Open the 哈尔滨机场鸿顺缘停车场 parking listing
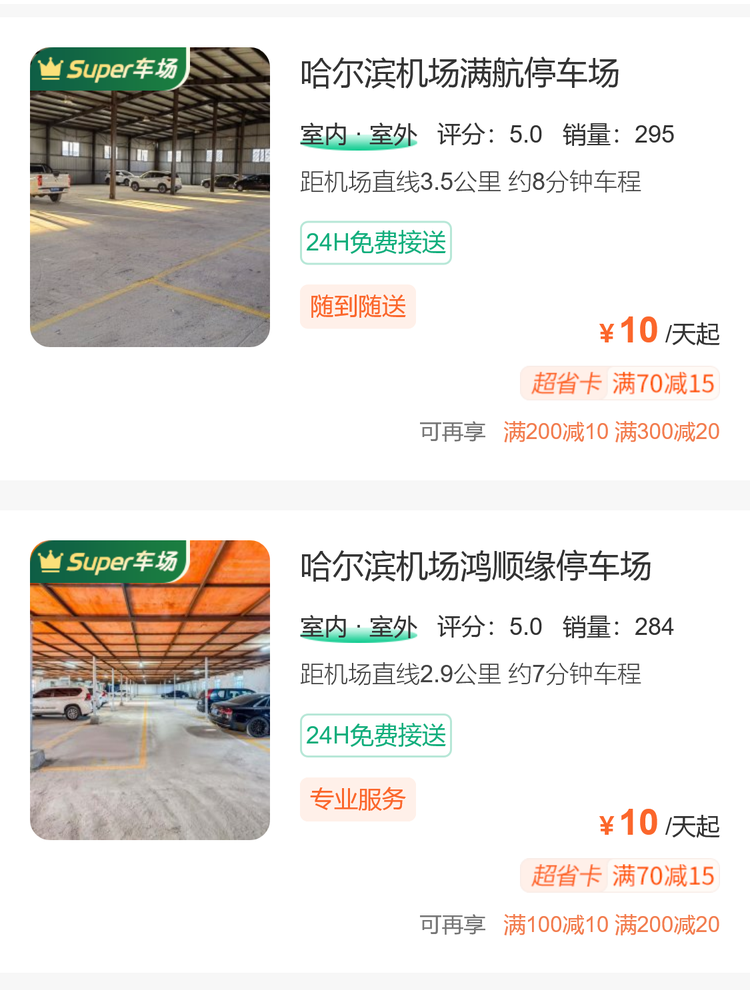Image resolution: width=750 pixels, height=990 pixels. coord(476,566)
